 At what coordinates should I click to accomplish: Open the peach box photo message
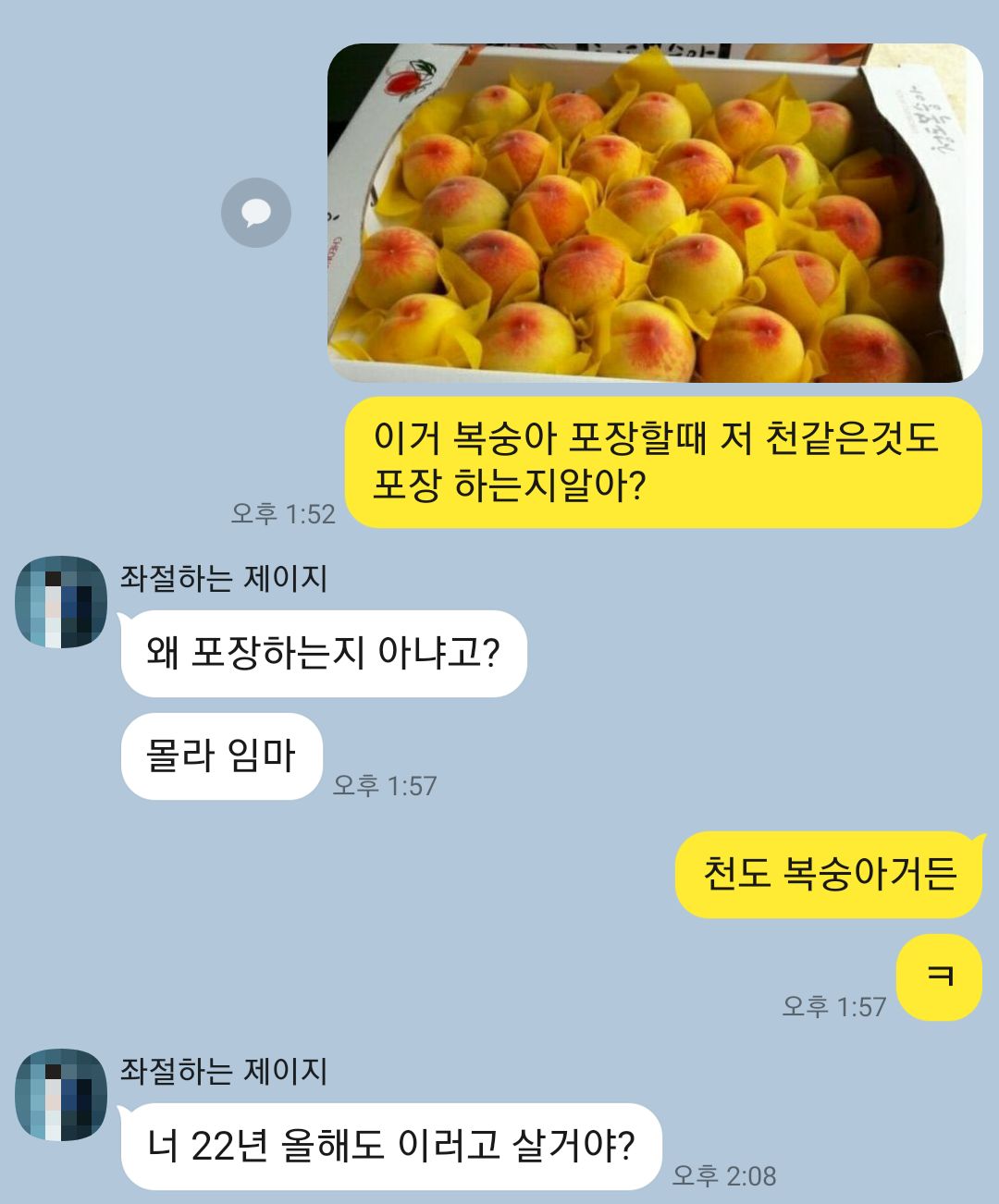tap(655, 213)
